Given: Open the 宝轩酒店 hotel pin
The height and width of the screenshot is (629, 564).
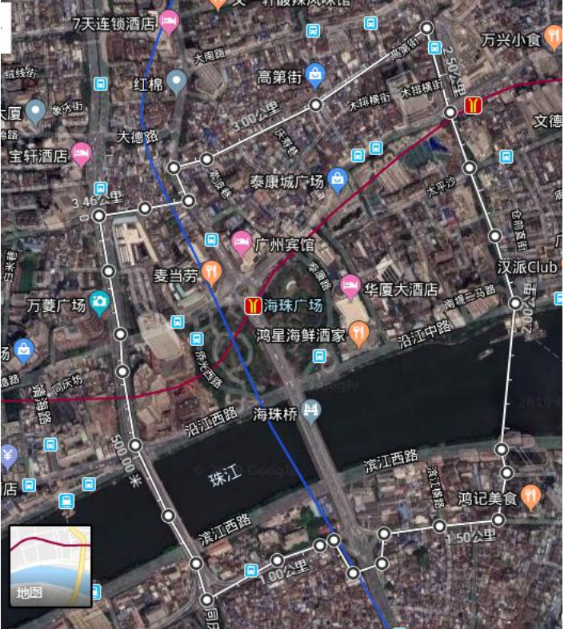Looking at the screenshot, I should click(x=81, y=155).
